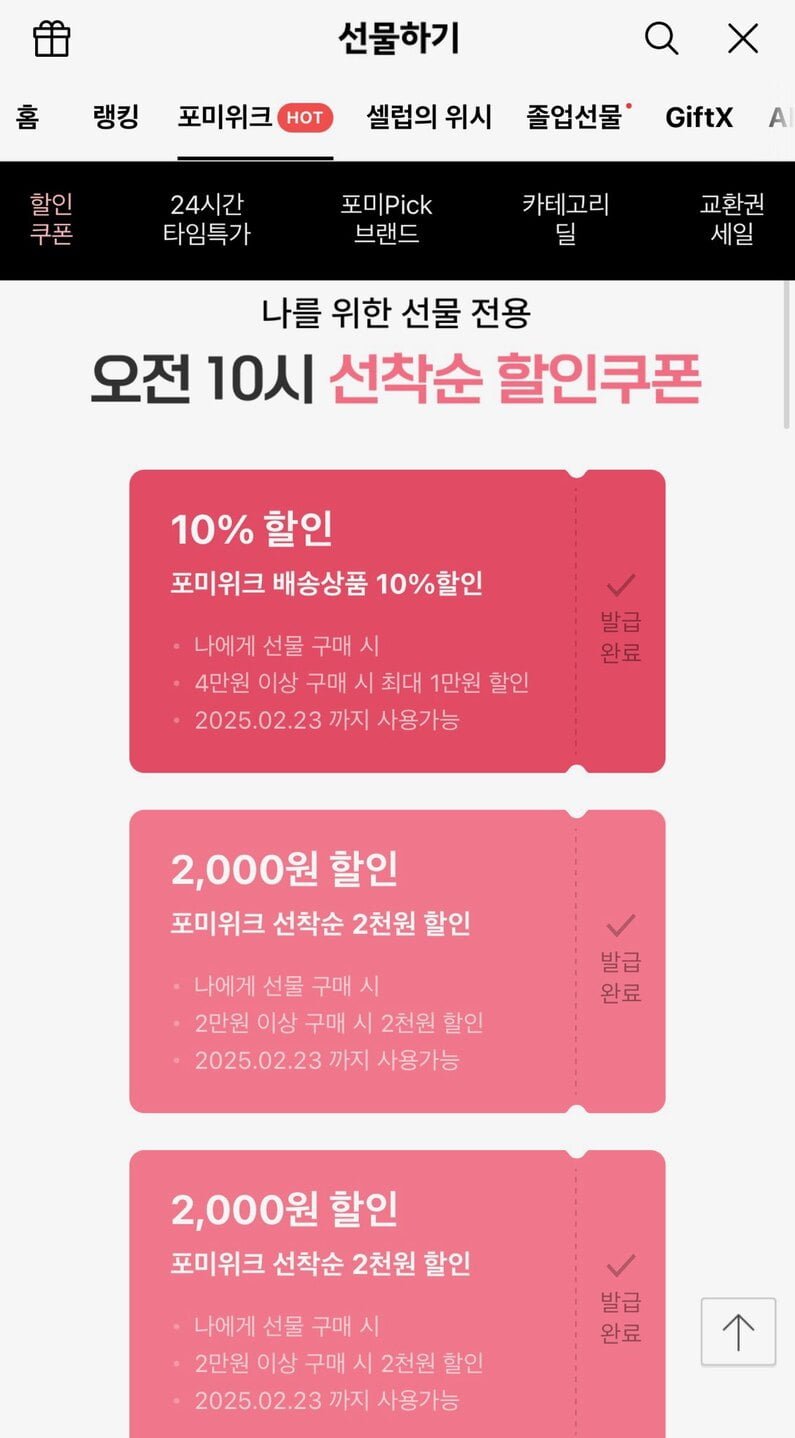The height and width of the screenshot is (1438, 795).
Task: Close the 선물하기 page
Action: (x=743, y=39)
